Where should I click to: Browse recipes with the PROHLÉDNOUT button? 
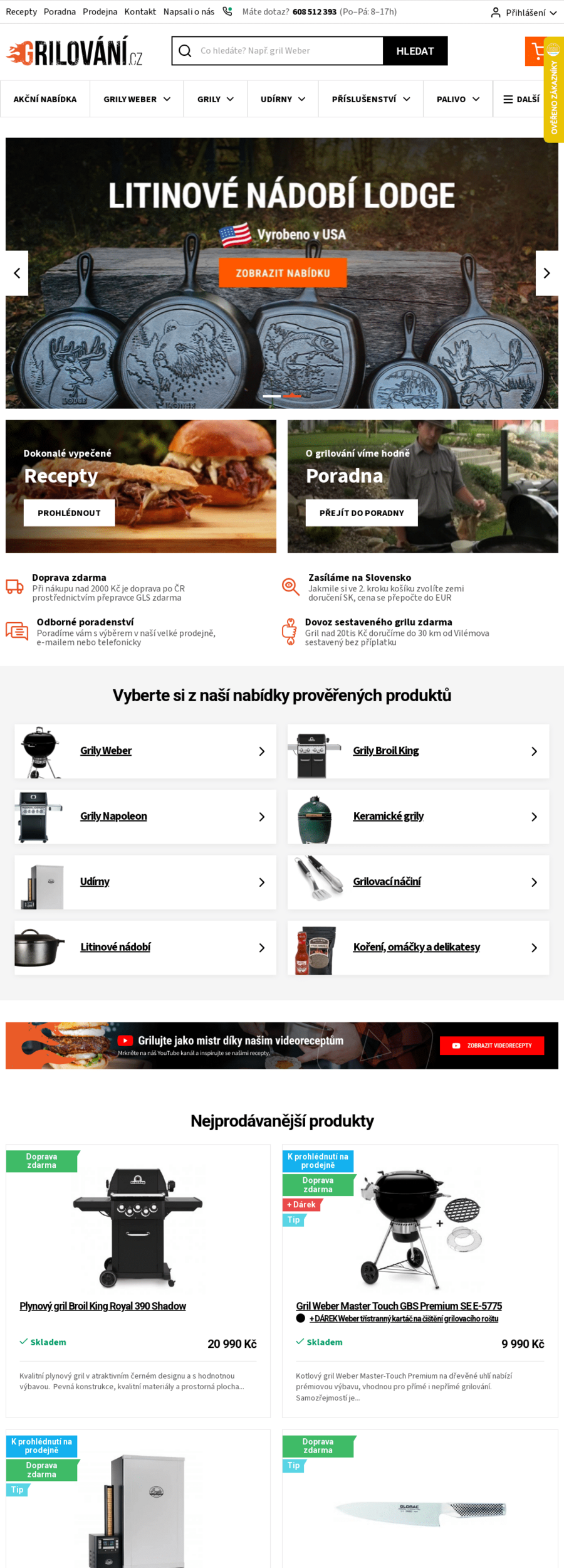(69, 513)
